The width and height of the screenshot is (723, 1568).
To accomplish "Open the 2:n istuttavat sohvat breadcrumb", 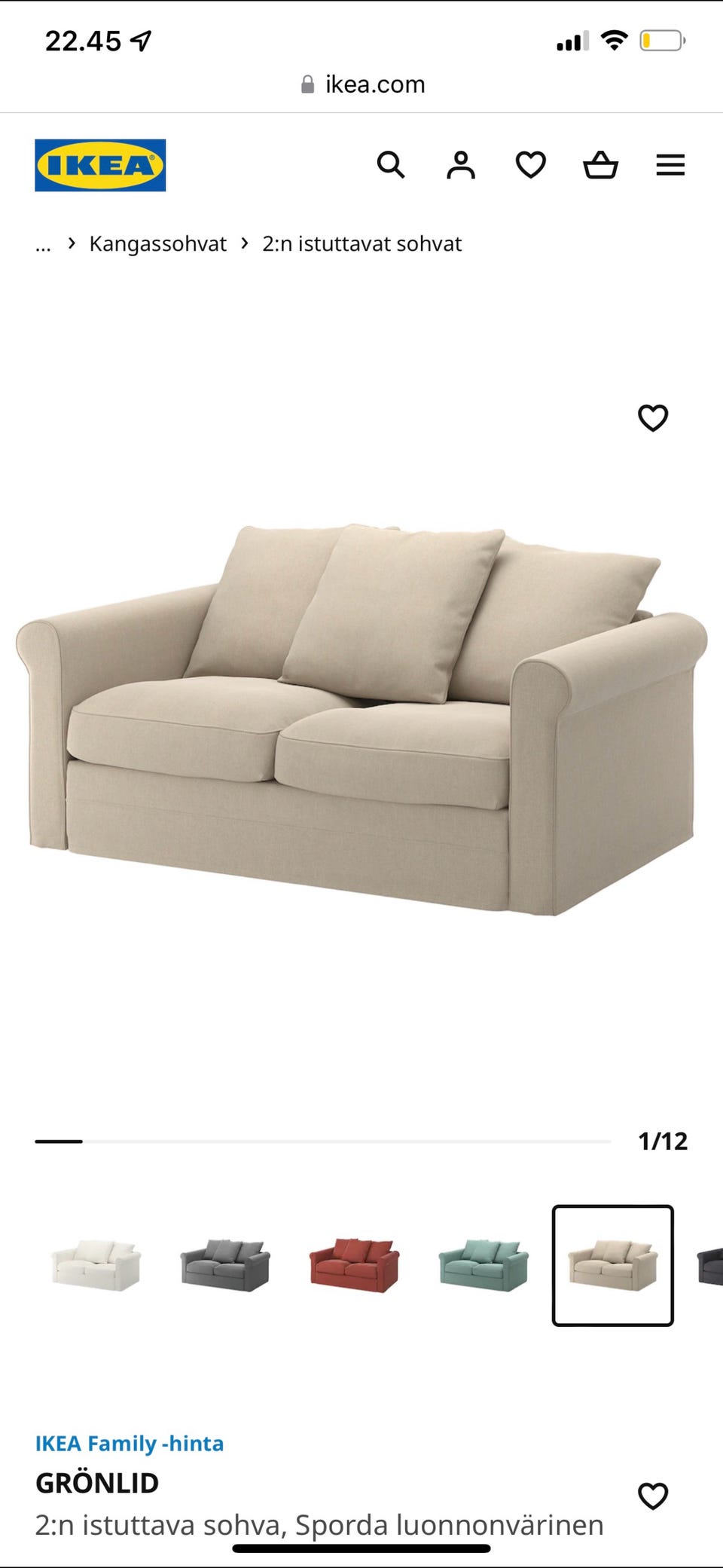I will click(361, 244).
